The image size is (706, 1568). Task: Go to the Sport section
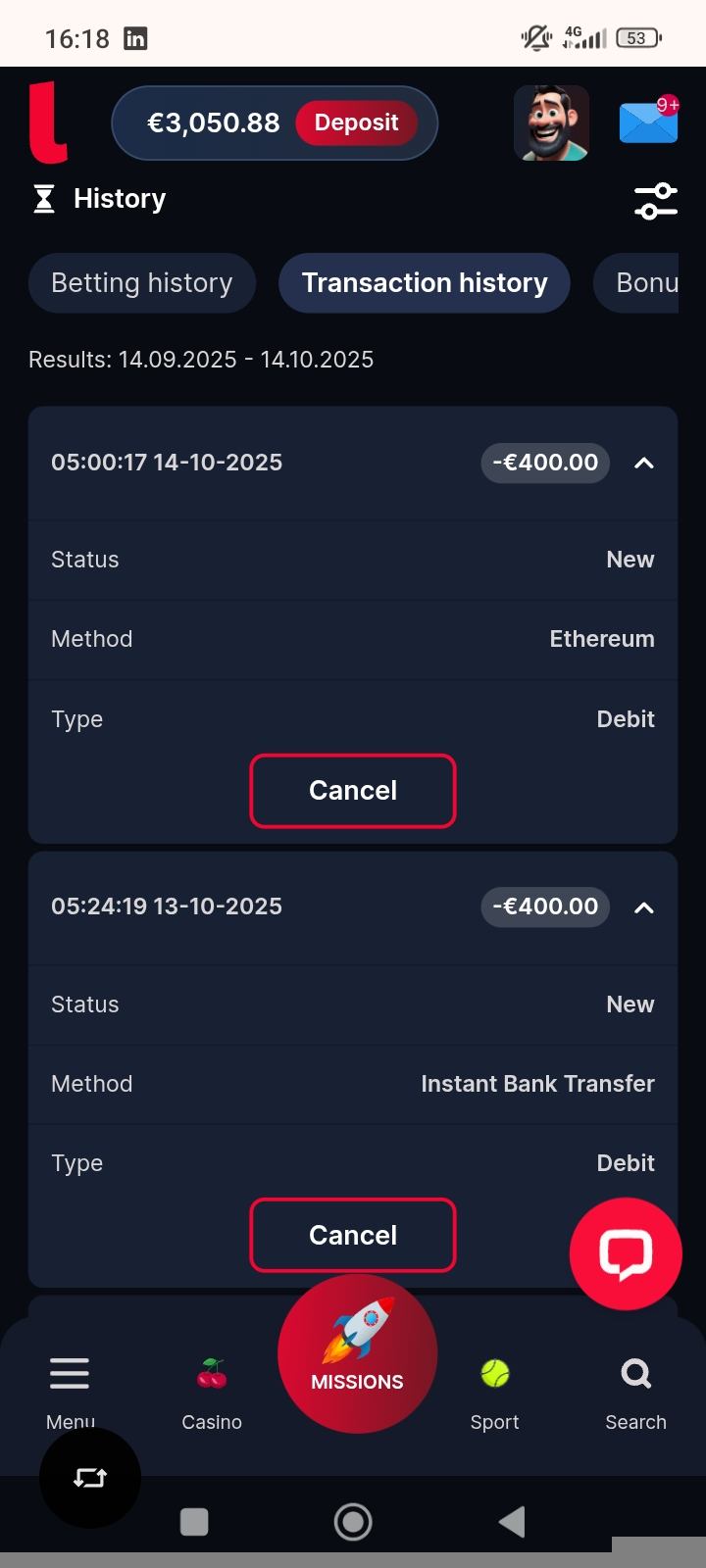coord(494,1392)
